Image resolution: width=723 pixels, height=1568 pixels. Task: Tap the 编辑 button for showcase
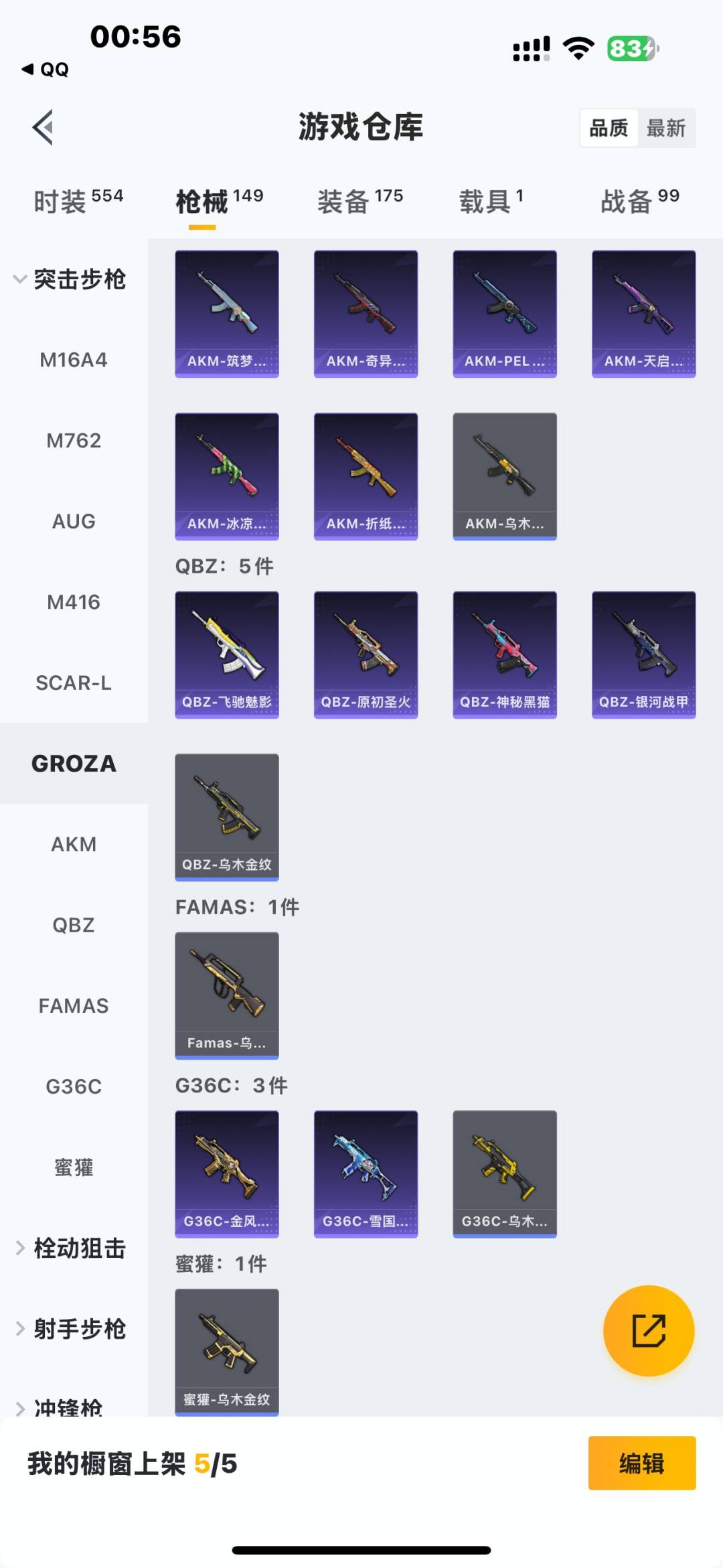641,1464
